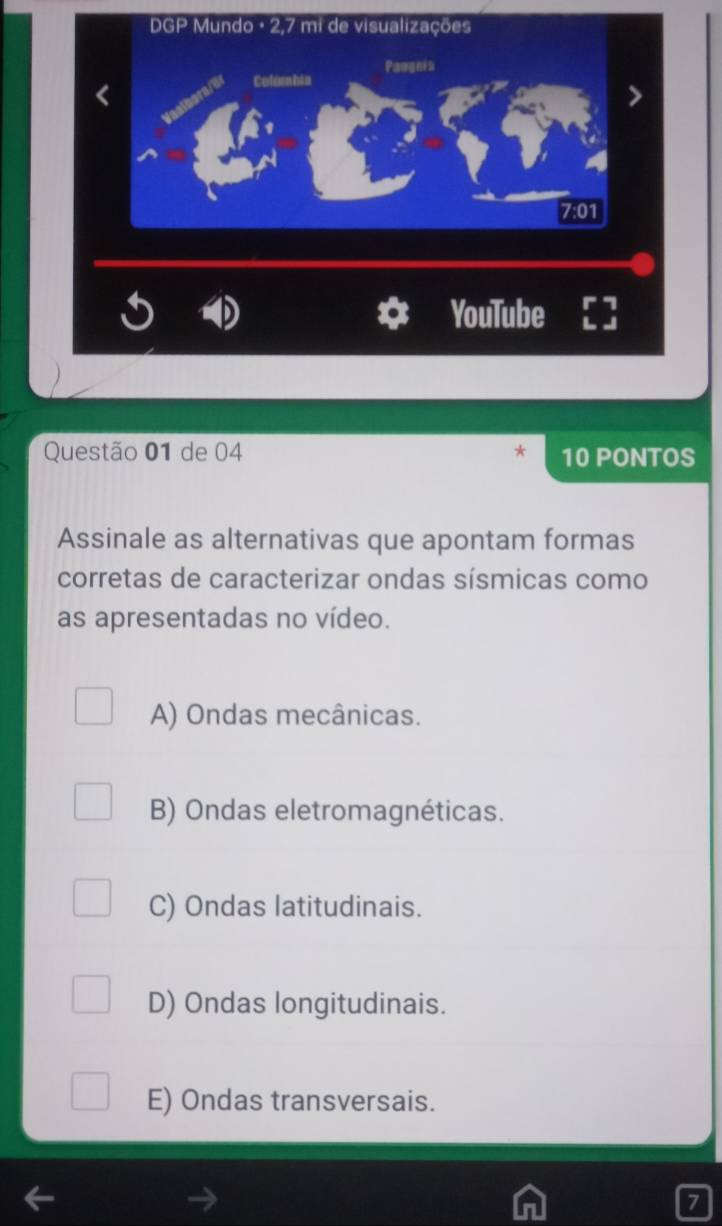Open the video on YouTube
The height and width of the screenshot is (1226, 722).
tap(498, 316)
